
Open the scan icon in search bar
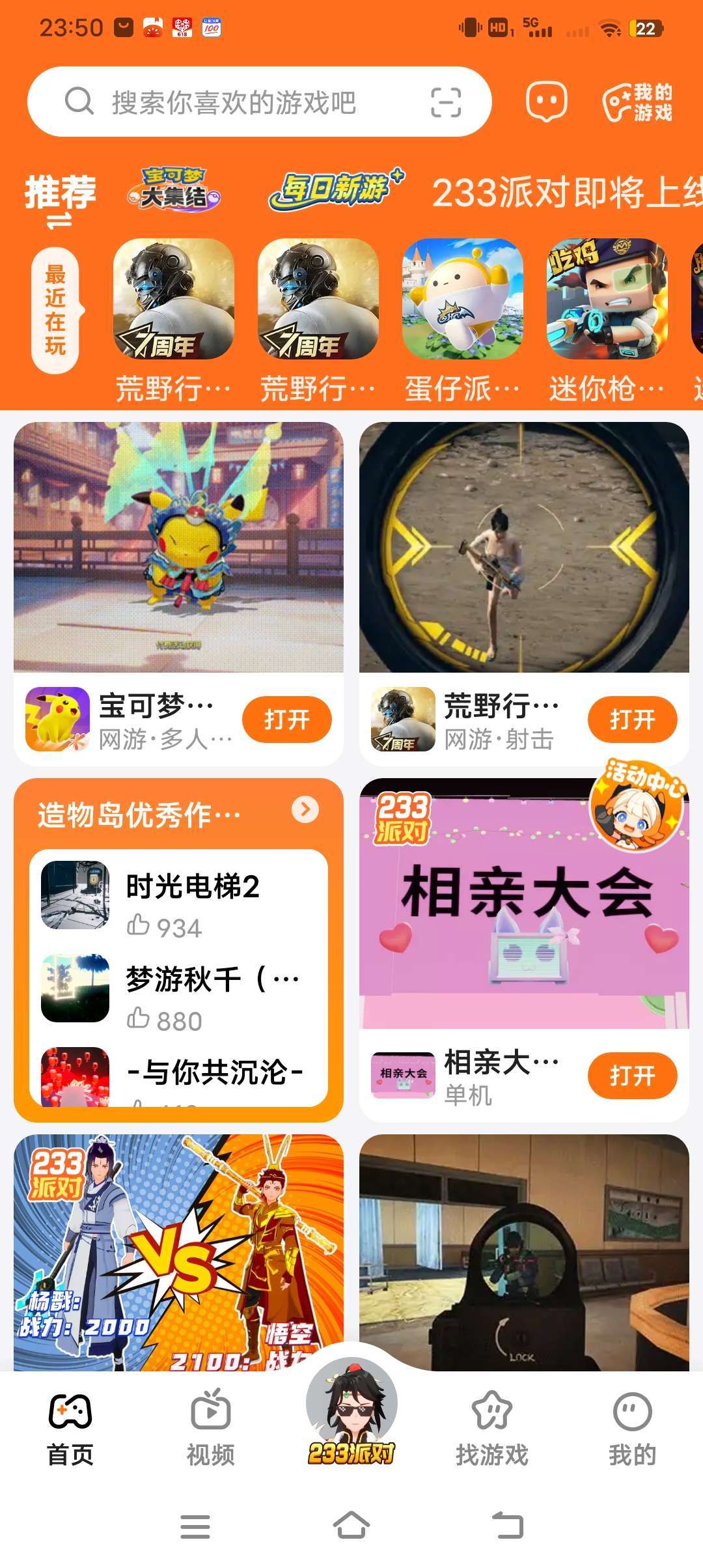pos(446,102)
